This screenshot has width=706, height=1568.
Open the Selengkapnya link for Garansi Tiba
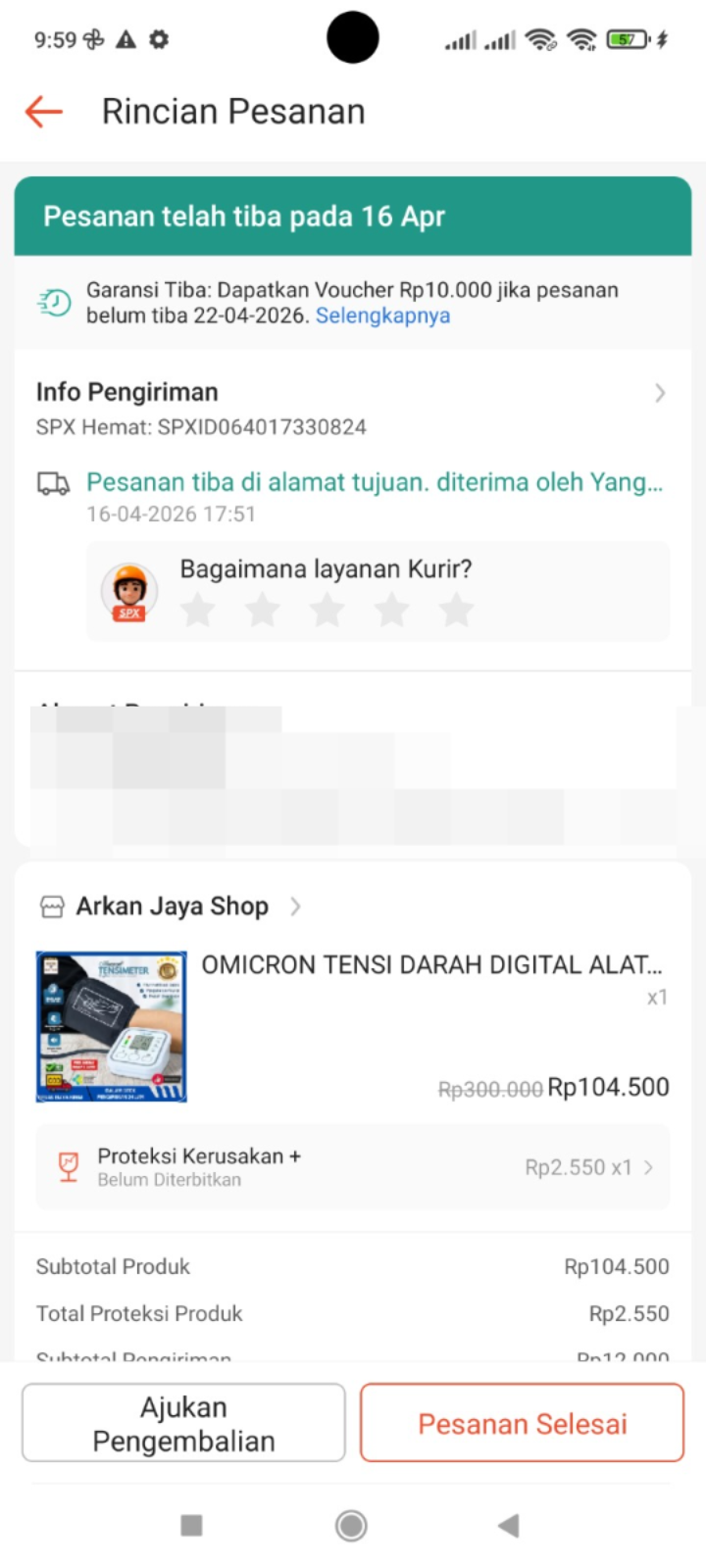(382, 316)
